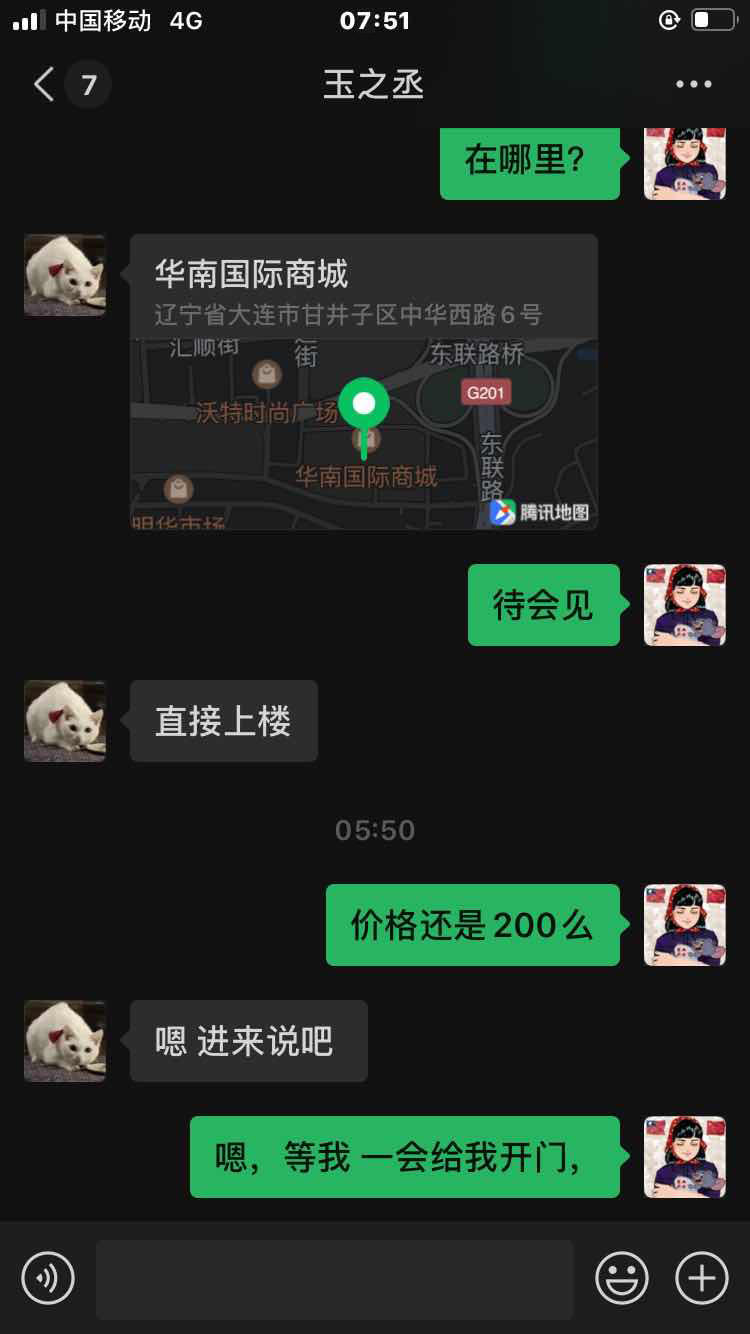Go back to the chat list
The image size is (750, 1334).
(x=44, y=85)
